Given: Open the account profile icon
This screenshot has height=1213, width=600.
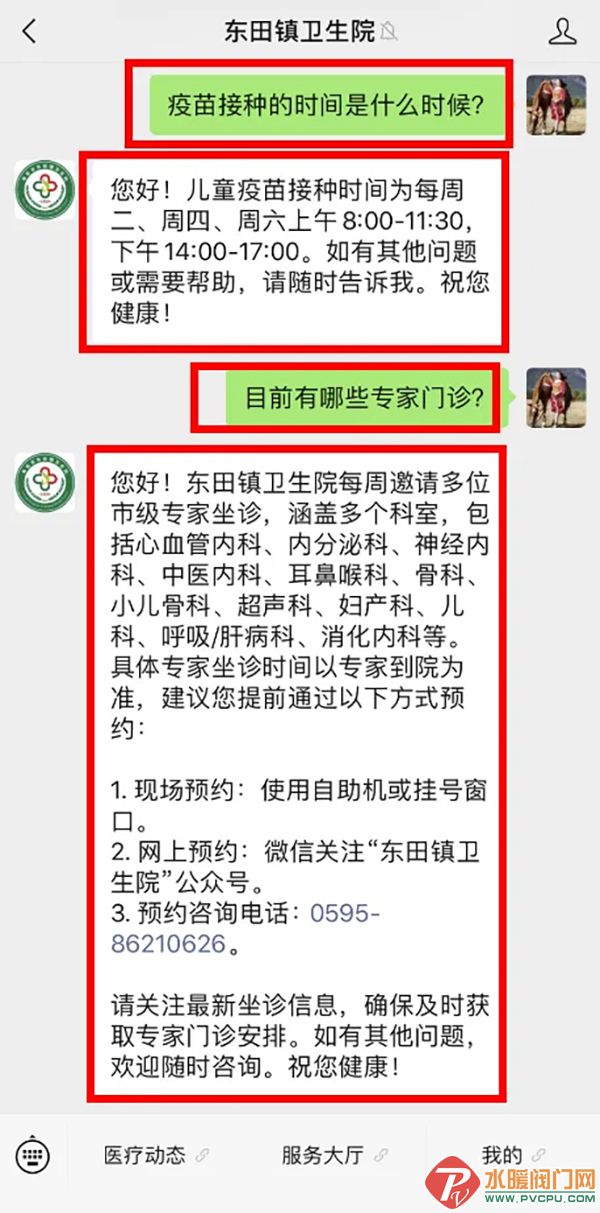Looking at the screenshot, I should click(563, 31).
